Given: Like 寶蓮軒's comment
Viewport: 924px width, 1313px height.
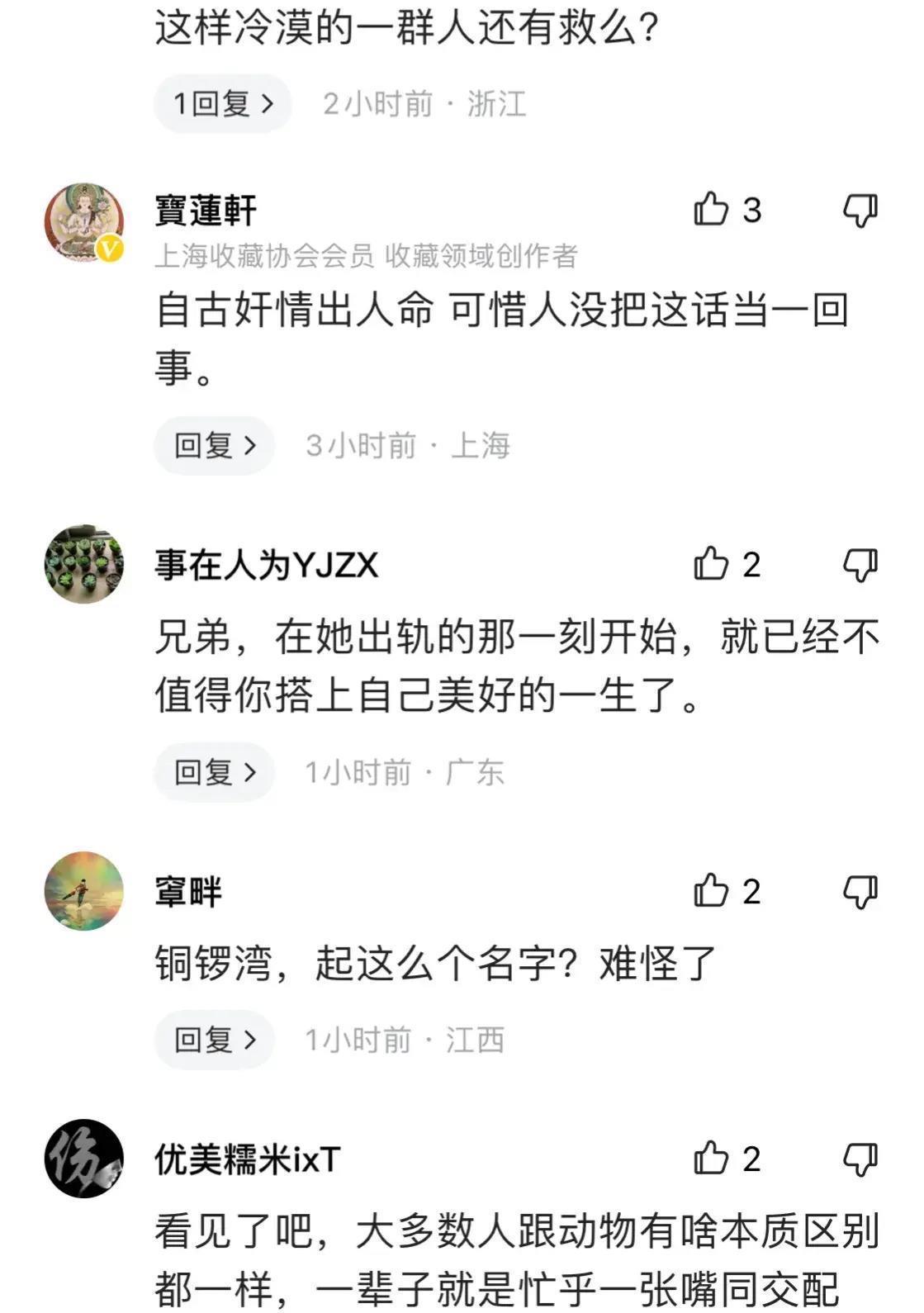Looking at the screenshot, I should click(x=711, y=210).
